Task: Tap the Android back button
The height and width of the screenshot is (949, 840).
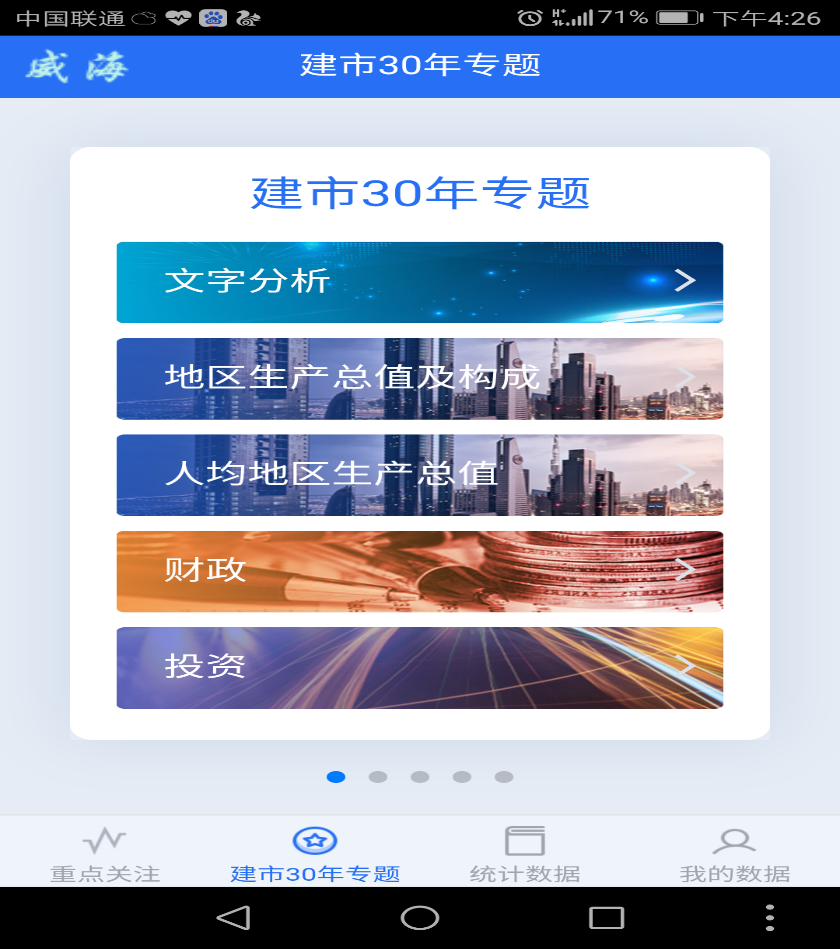Action: (x=232, y=917)
